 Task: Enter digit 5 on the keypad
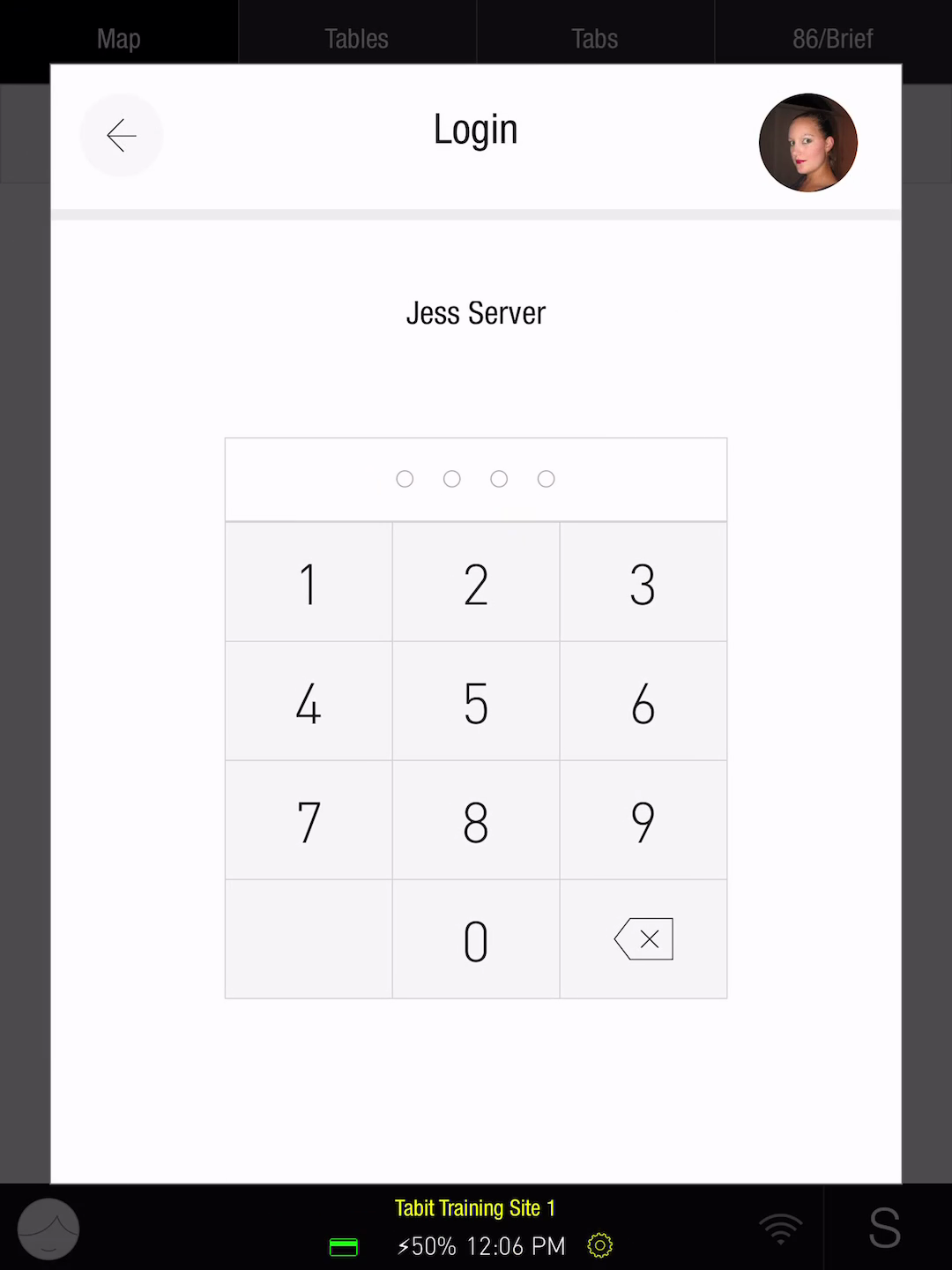pyautogui.click(x=476, y=702)
